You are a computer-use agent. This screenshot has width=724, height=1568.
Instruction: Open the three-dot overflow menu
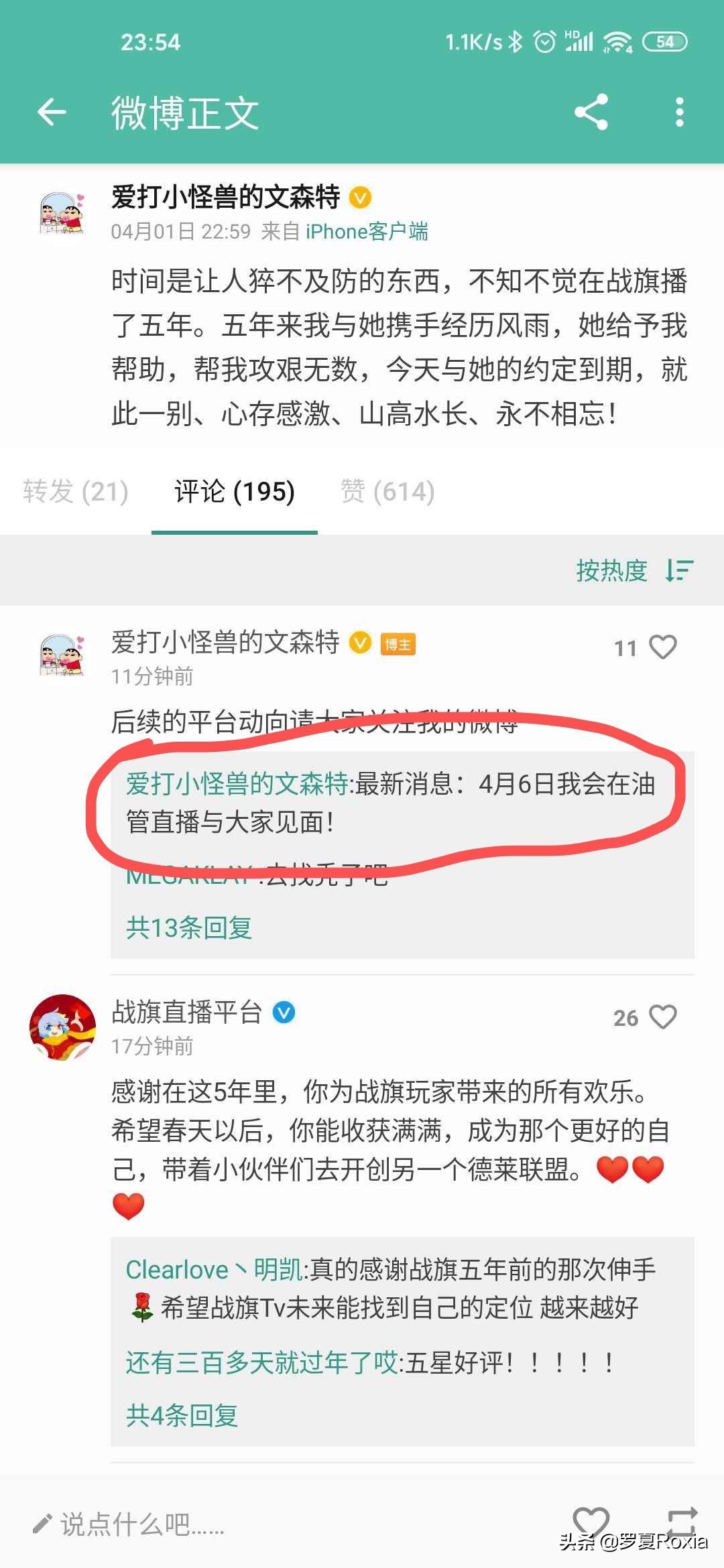[x=680, y=112]
